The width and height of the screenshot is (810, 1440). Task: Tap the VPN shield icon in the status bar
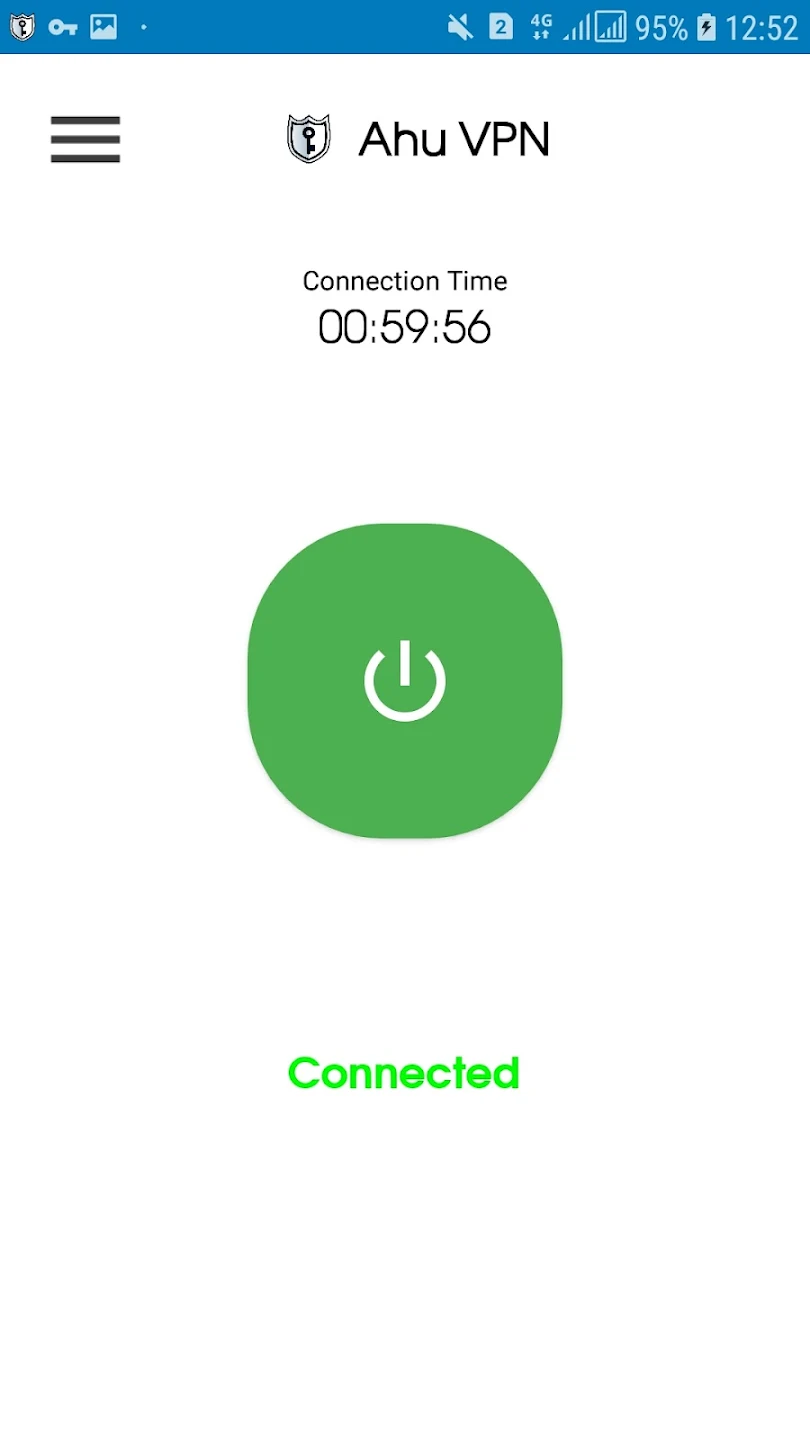(21, 27)
